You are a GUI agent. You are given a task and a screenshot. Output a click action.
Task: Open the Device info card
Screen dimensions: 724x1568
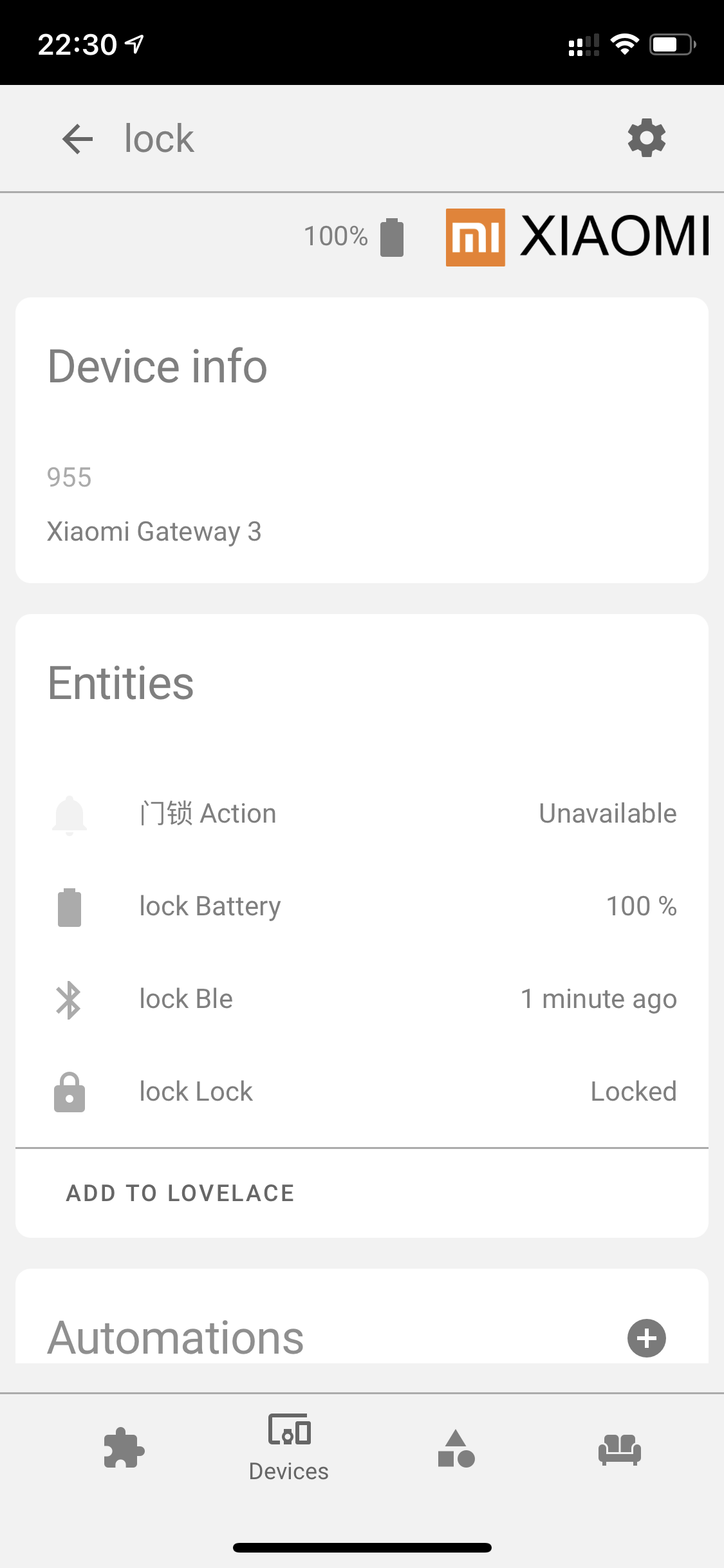coord(158,366)
